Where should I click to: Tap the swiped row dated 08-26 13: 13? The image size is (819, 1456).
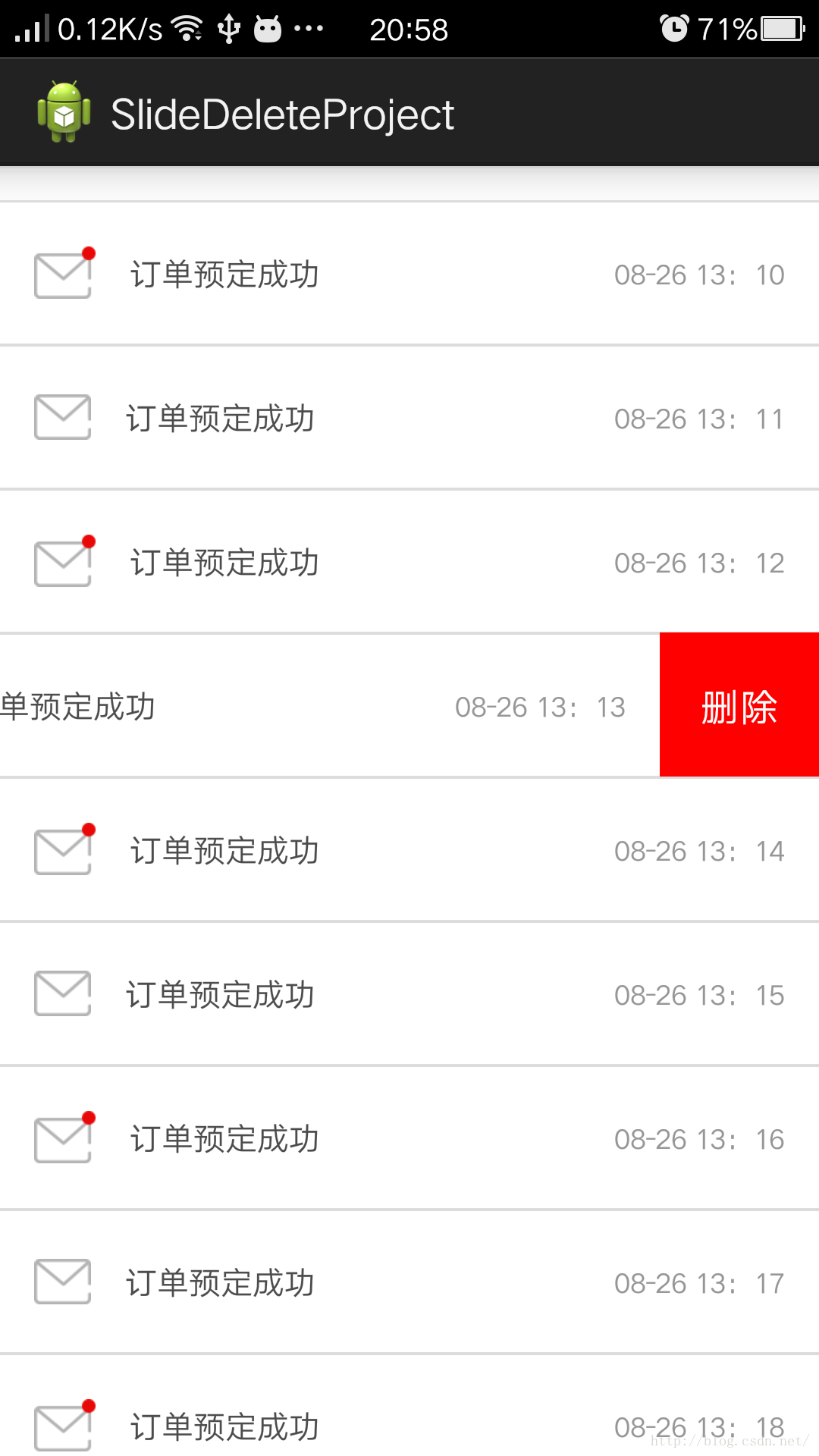[x=318, y=707]
